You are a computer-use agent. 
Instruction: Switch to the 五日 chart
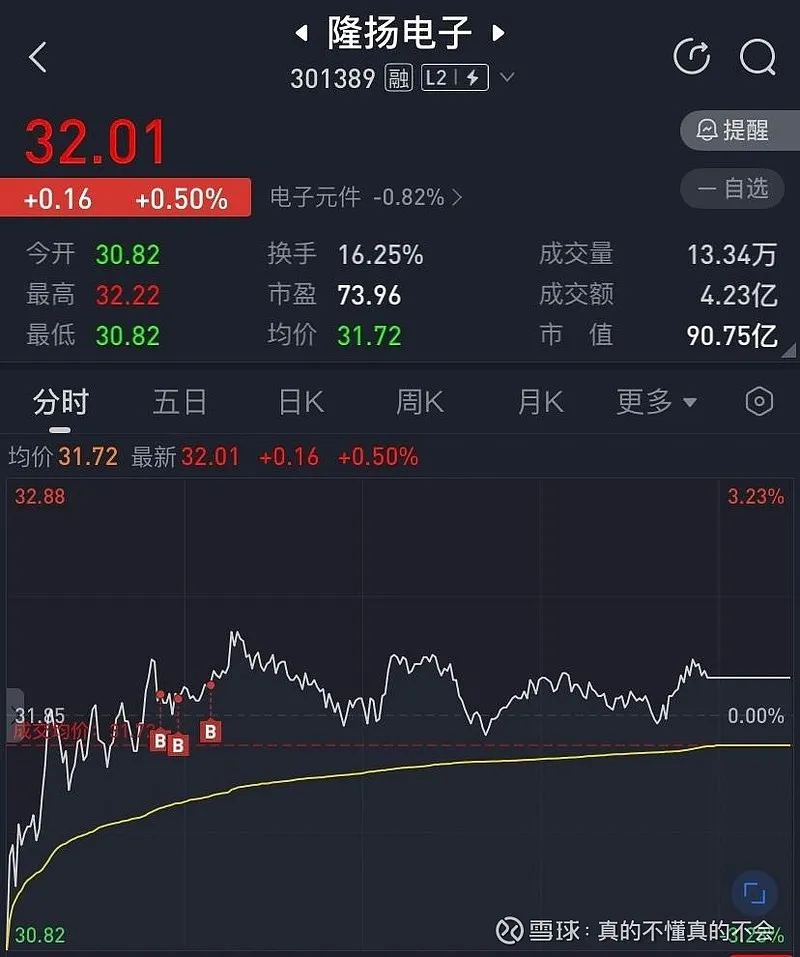pos(180,402)
